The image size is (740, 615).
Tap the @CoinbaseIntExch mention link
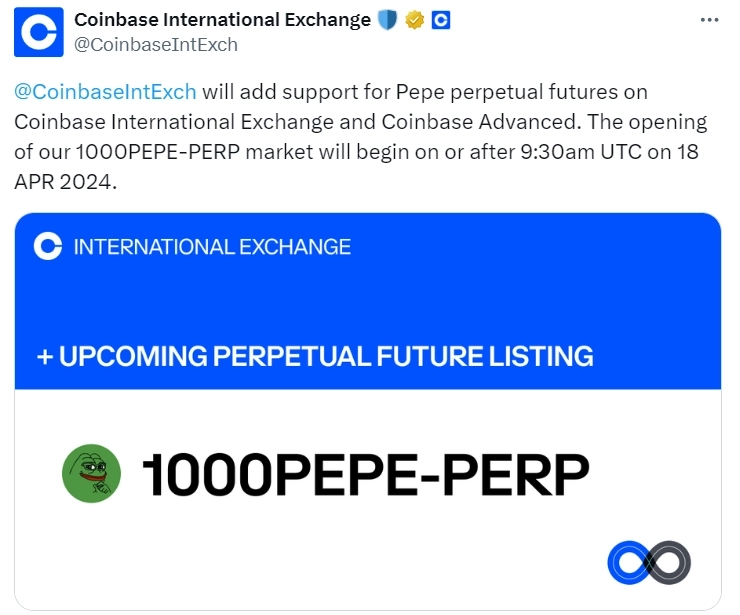pyautogui.click(x=105, y=92)
